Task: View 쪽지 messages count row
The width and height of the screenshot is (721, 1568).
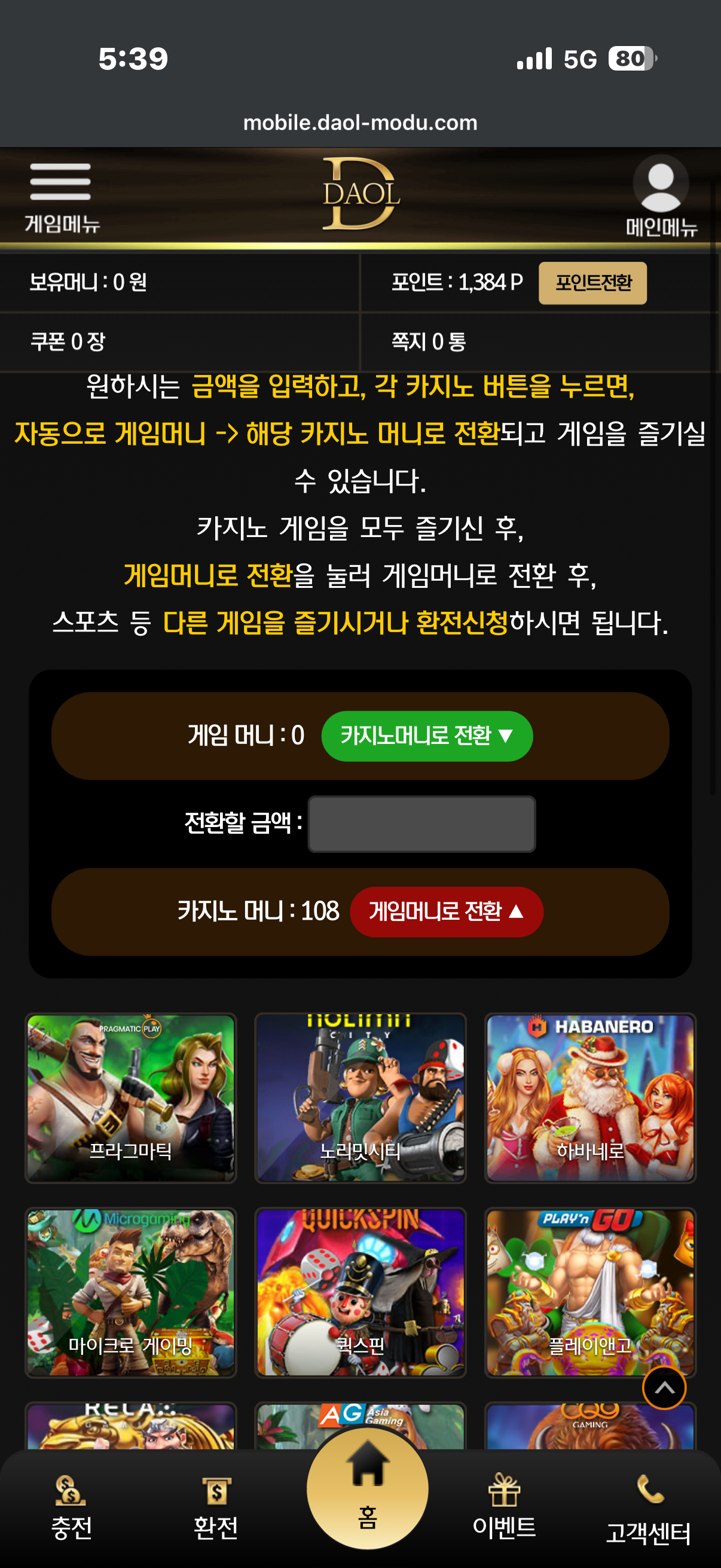Action: click(x=428, y=341)
